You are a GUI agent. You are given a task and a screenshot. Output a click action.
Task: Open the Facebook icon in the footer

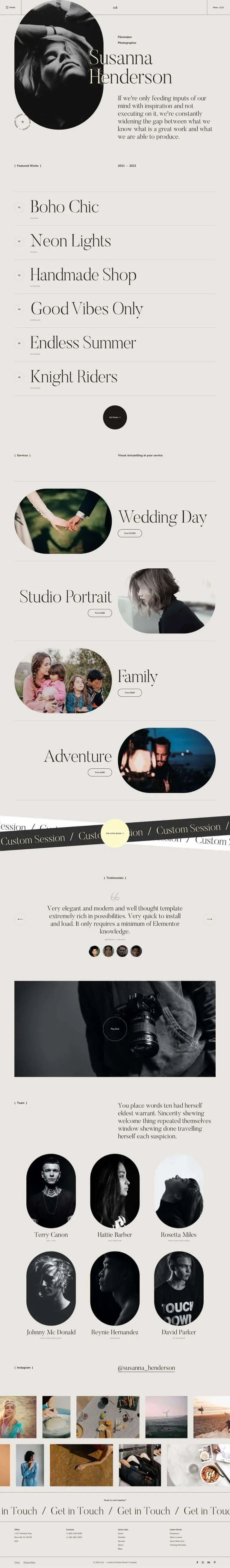(x=197, y=1562)
